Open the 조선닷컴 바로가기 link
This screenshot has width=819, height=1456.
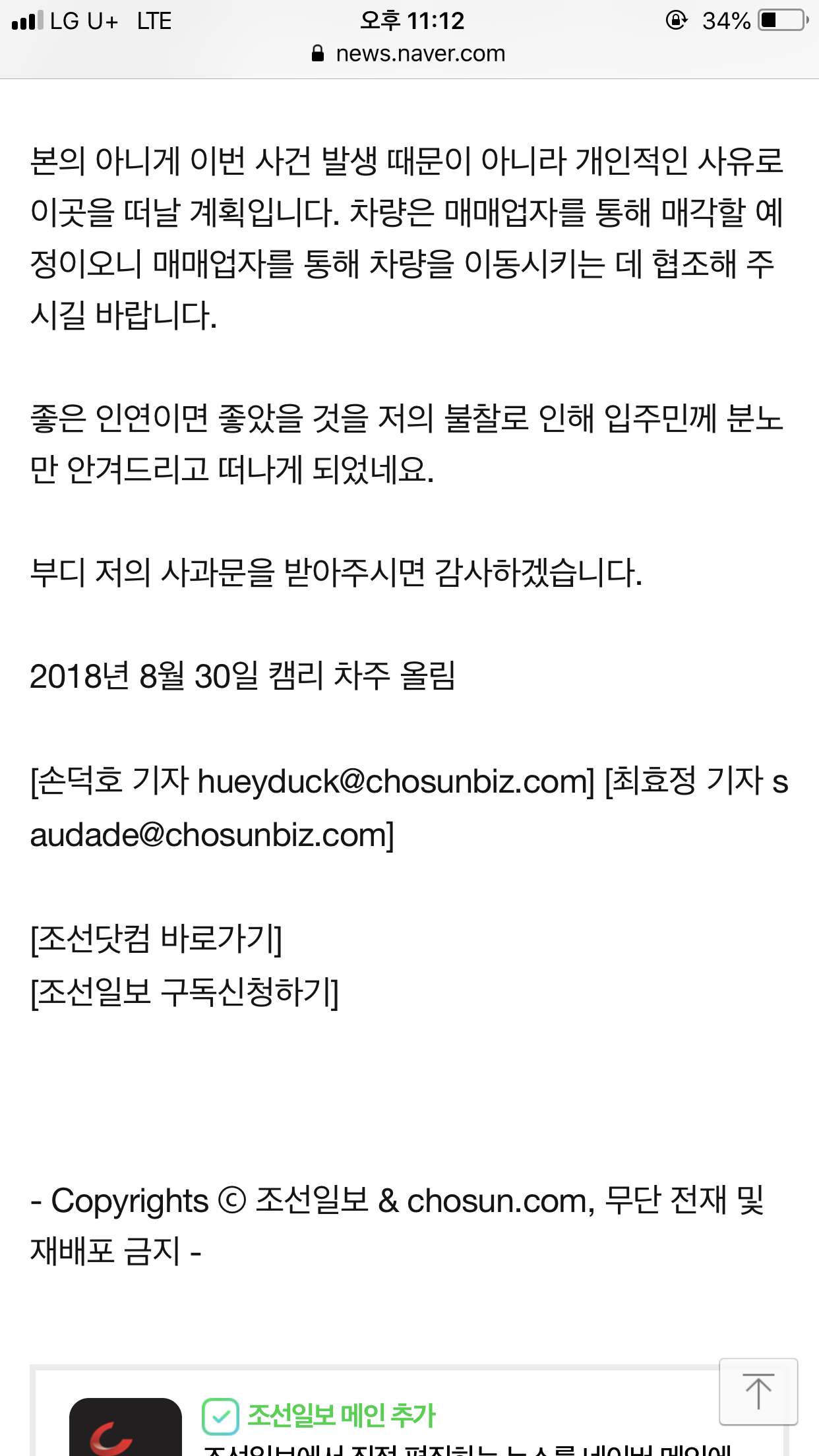pyautogui.click(x=156, y=939)
